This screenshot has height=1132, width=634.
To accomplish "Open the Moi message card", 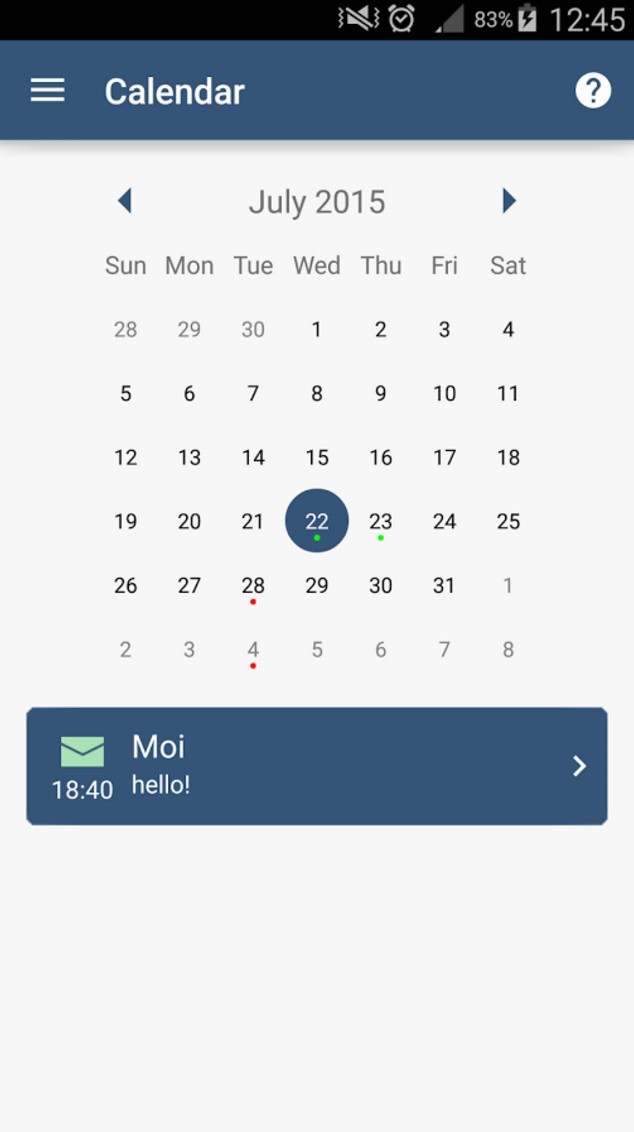I will click(x=316, y=766).
